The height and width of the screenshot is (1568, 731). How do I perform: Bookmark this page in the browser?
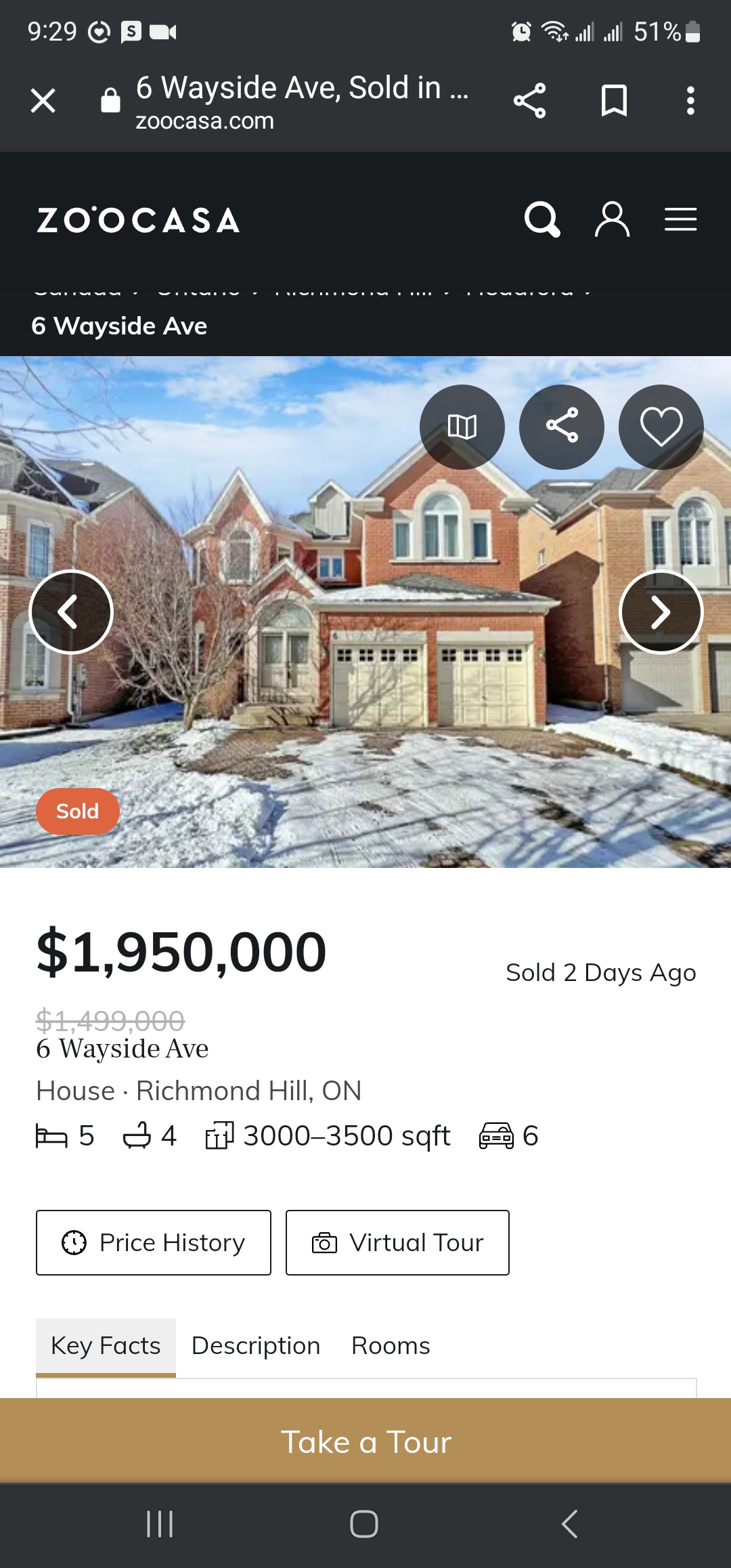coord(614,102)
